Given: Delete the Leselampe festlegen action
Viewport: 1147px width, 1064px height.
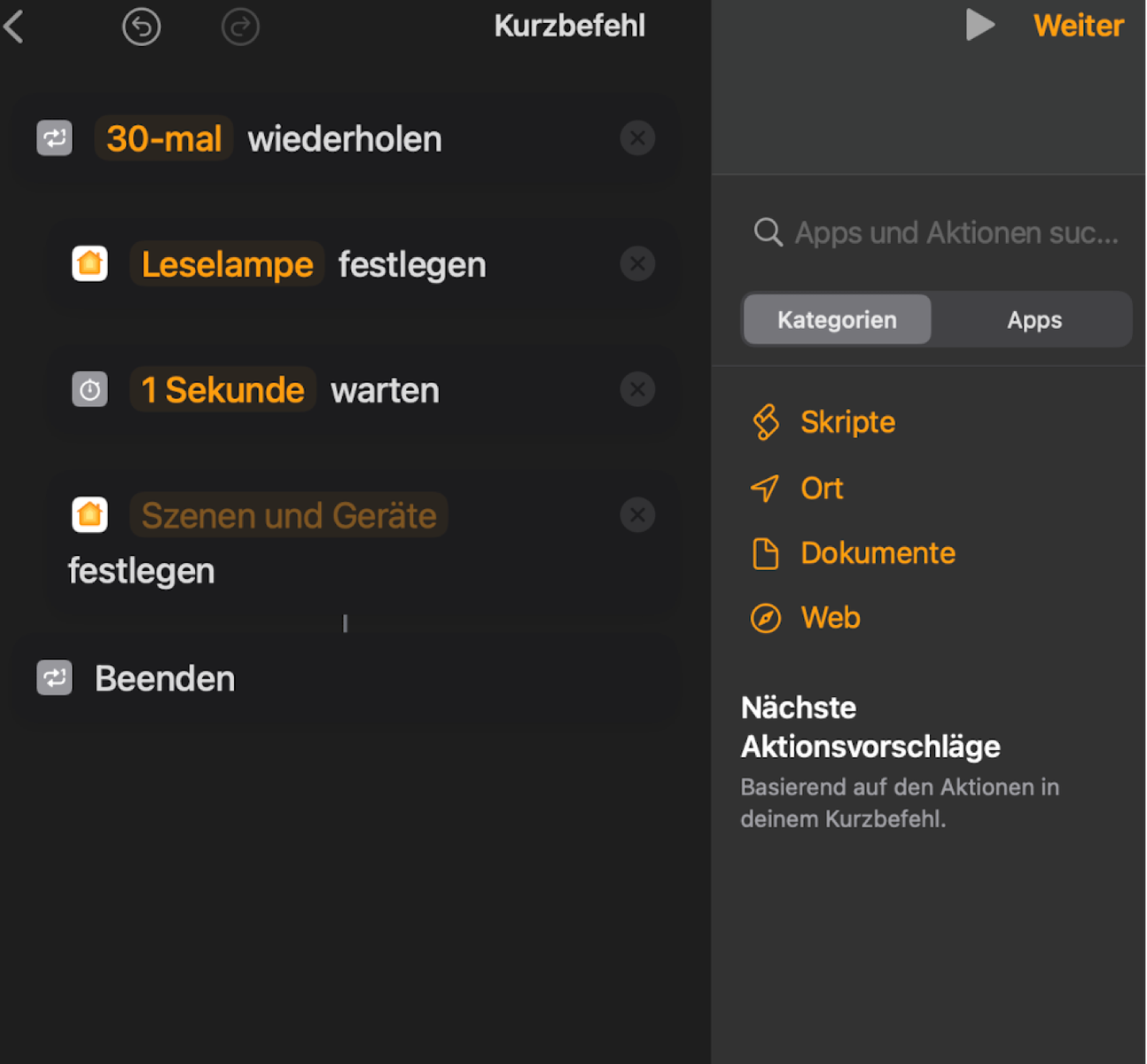Looking at the screenshot, I should (637, 264).
